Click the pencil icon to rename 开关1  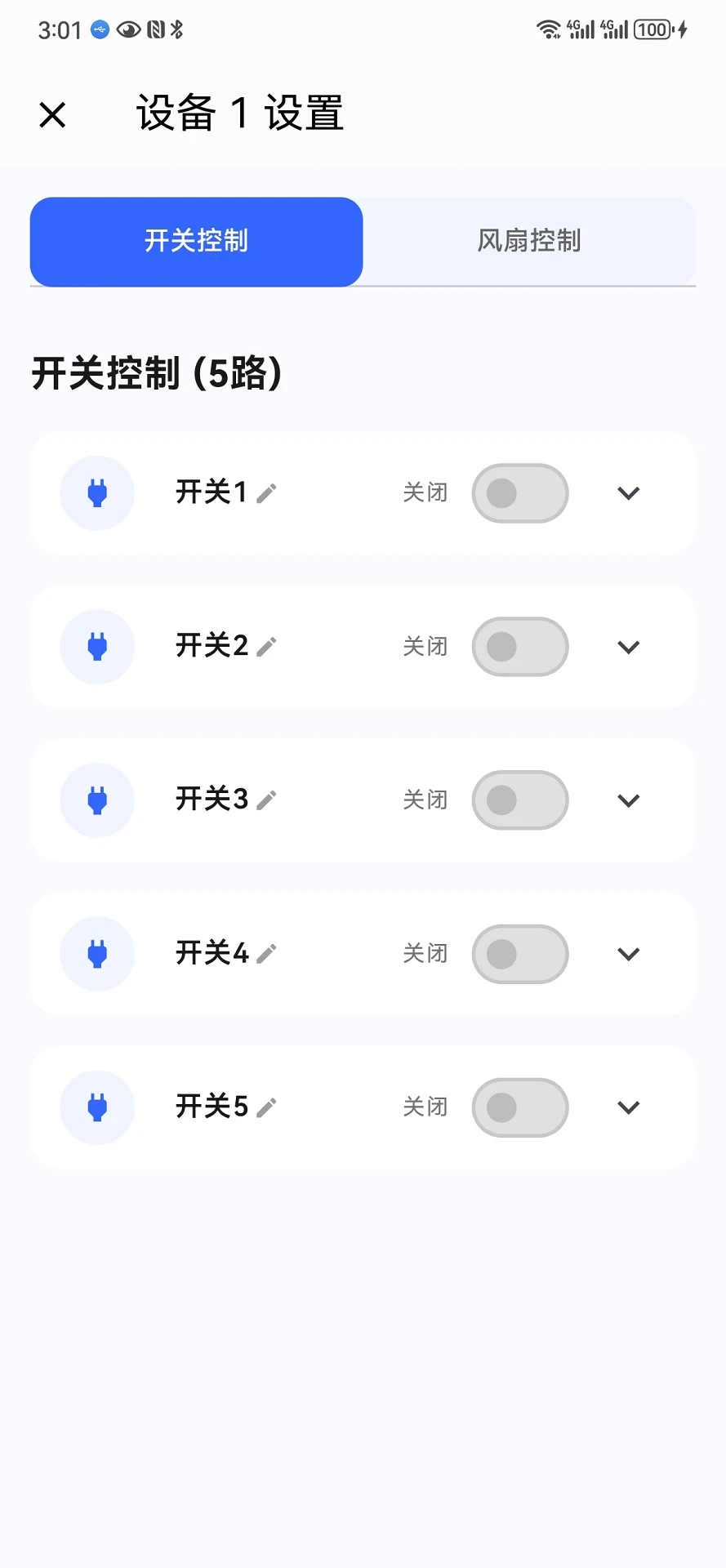[267, 493]
